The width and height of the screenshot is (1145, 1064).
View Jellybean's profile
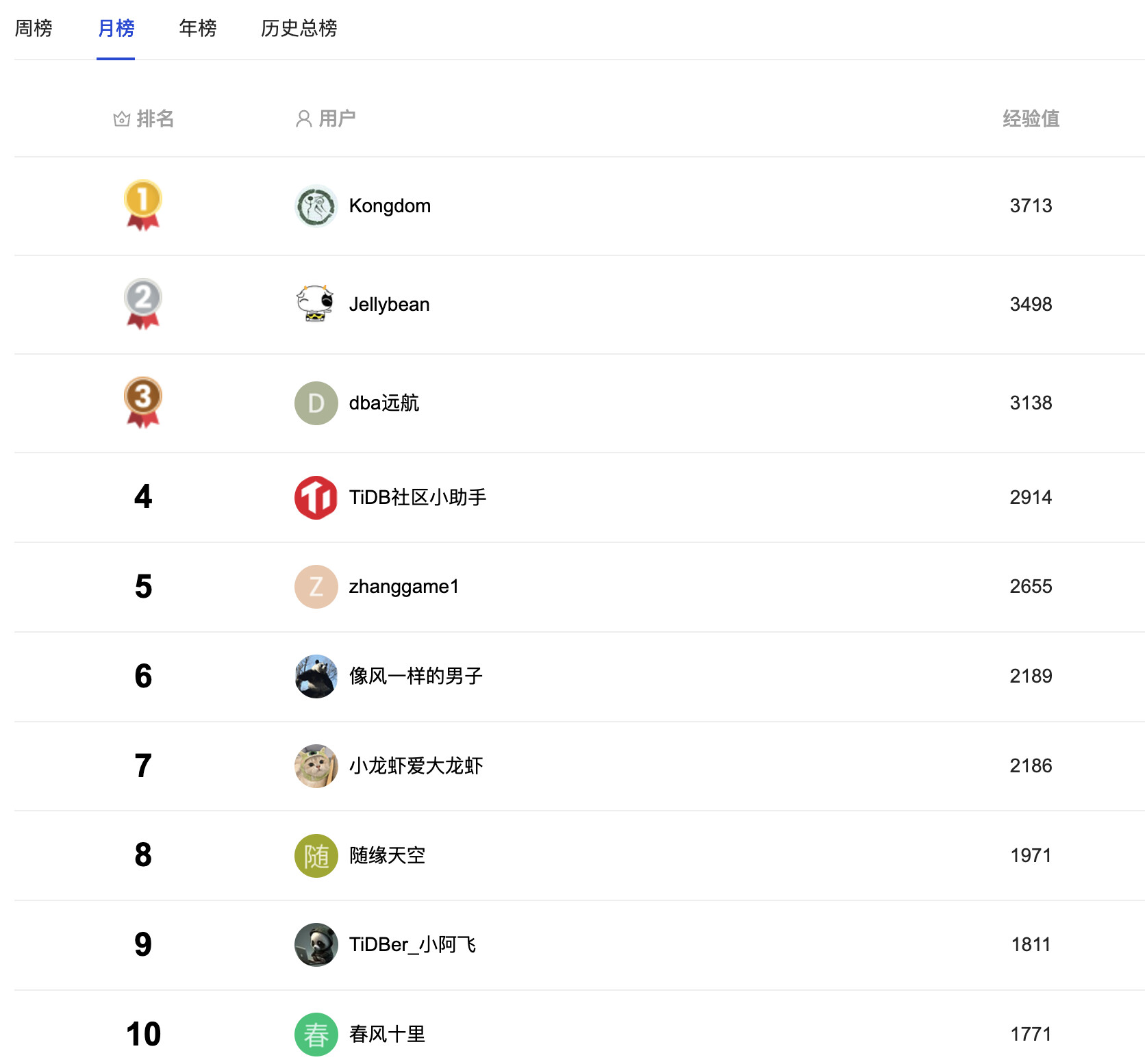[x=389, y=305]
